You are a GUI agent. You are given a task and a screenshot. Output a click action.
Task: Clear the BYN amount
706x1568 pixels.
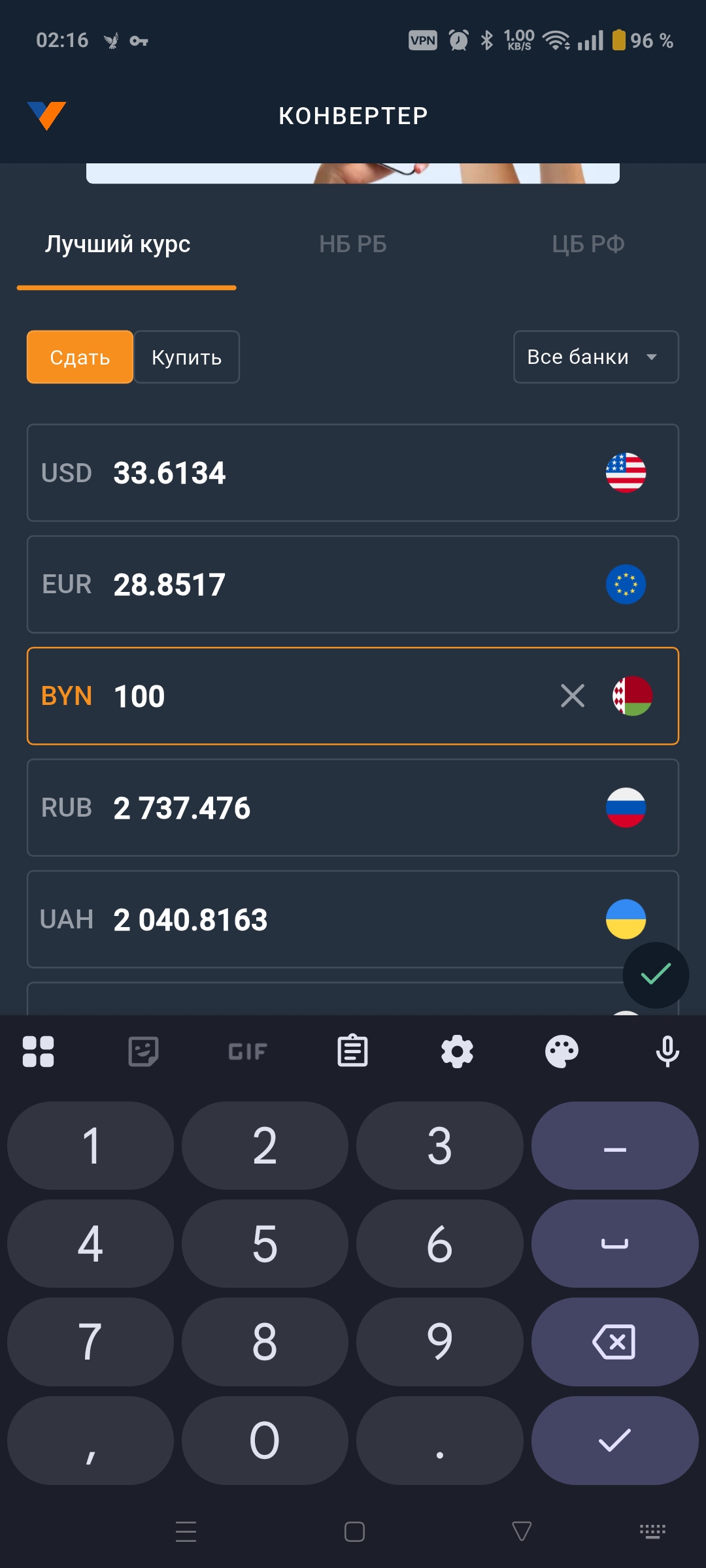tap(573, 696)
